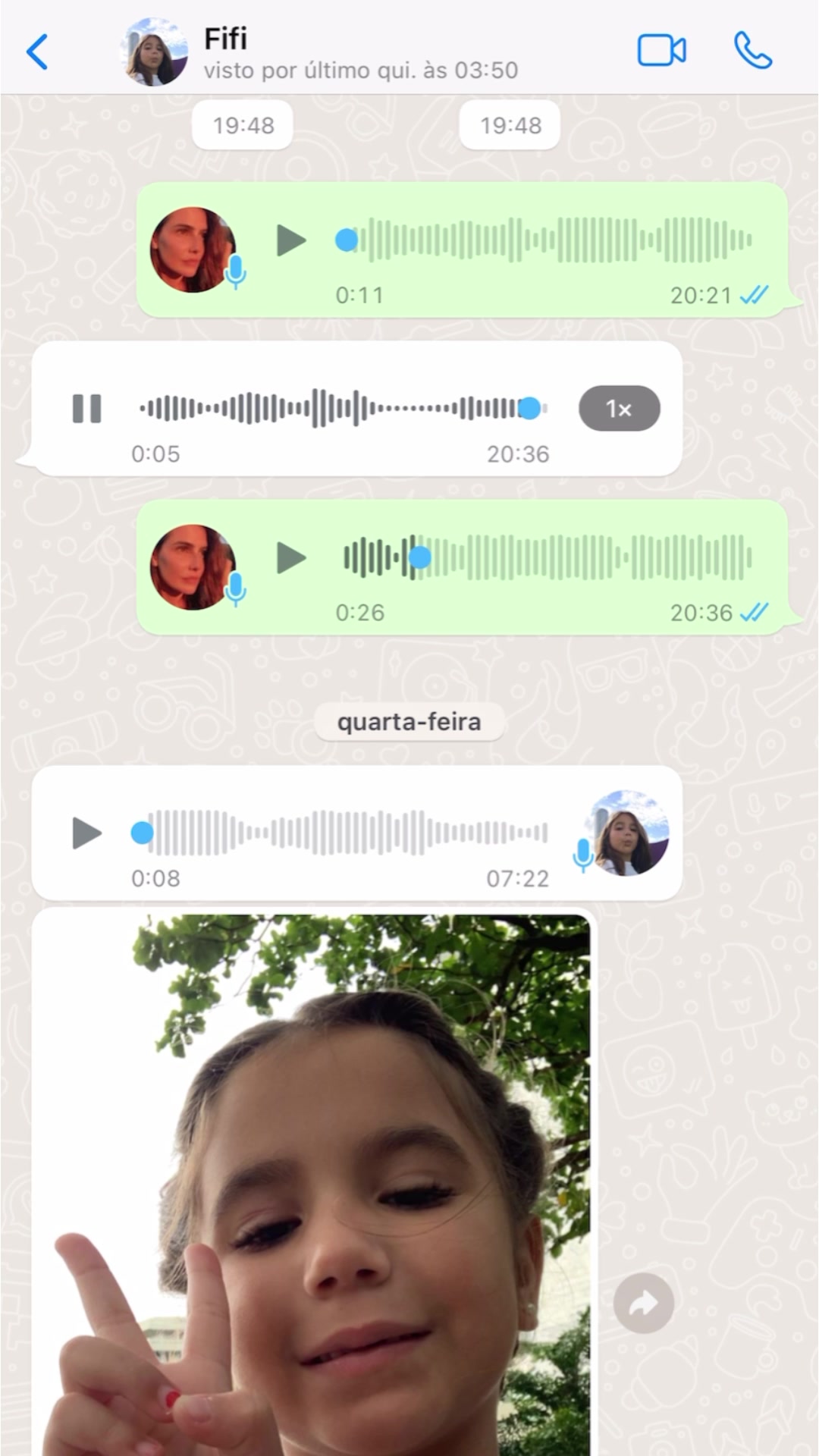Go back to the chats list

tap(36, 52)
